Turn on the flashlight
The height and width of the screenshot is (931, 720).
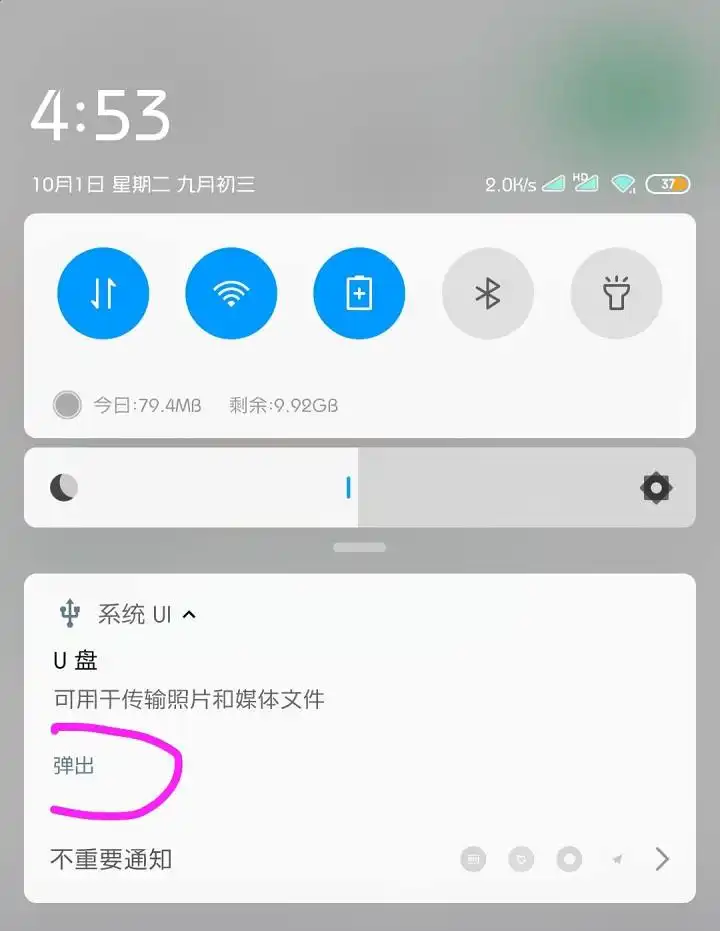(615, 293)
